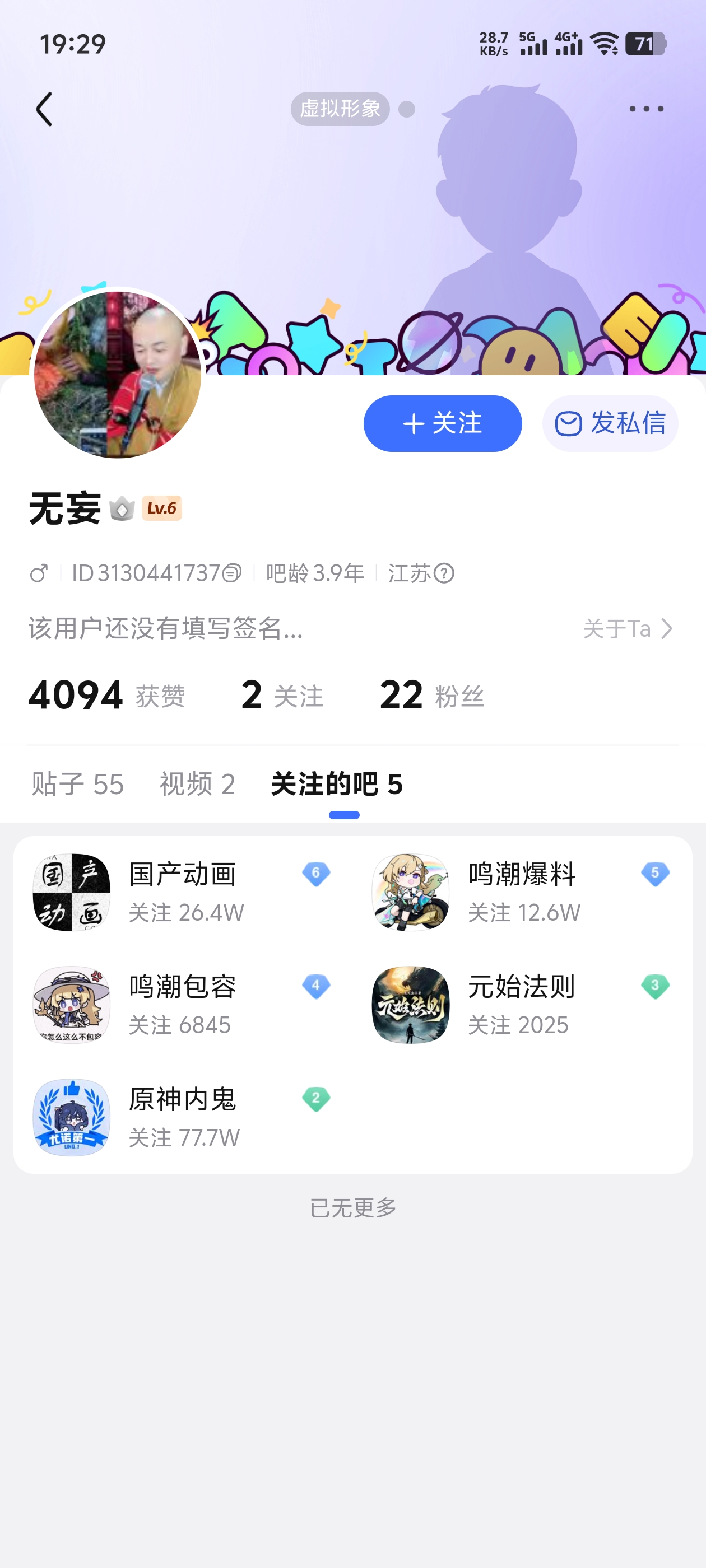706x1568 pixels.
Task: Open 关于Ta details
Action: [628, 629]
